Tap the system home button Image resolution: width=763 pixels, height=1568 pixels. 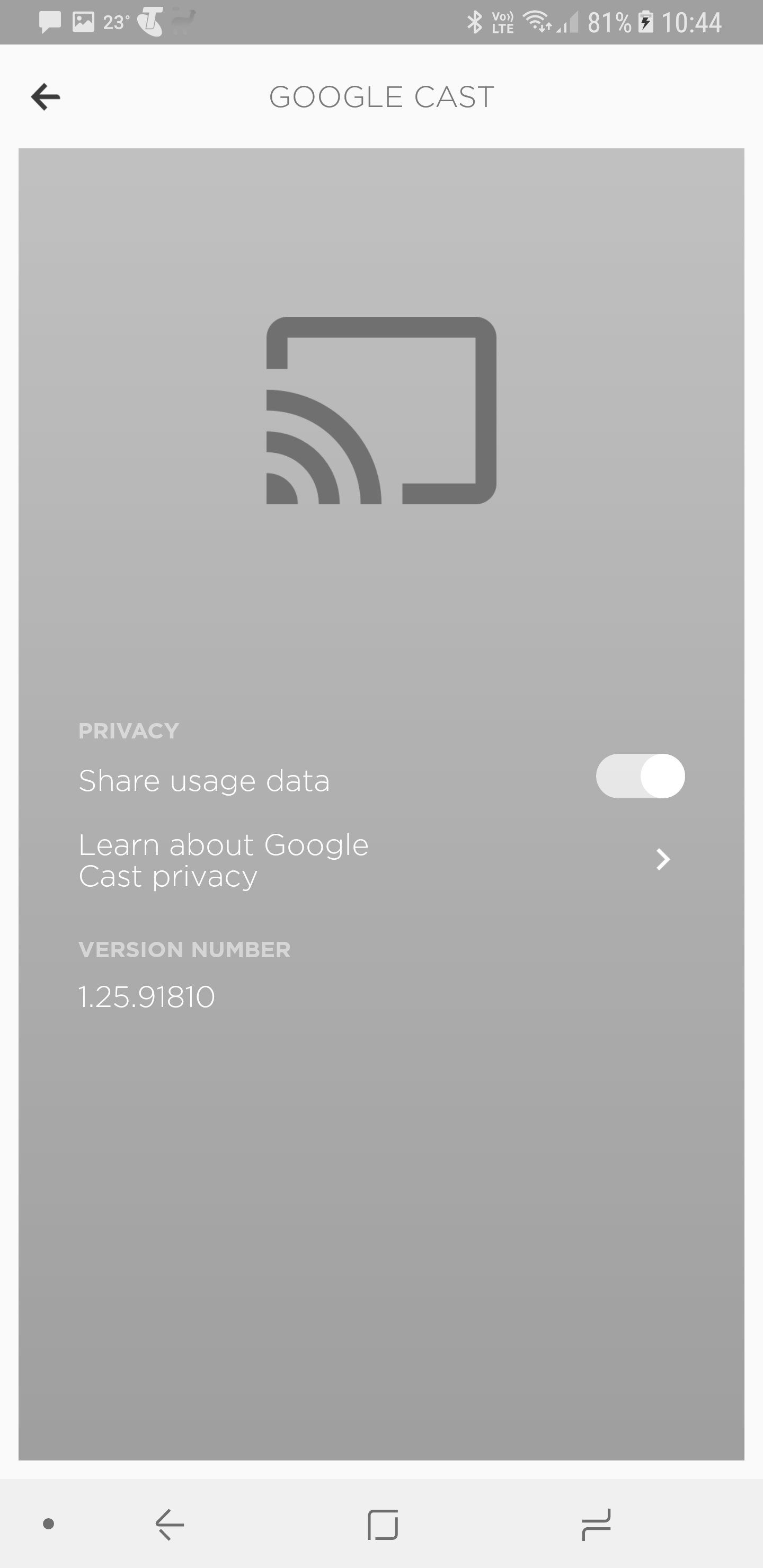(383, 1525)
